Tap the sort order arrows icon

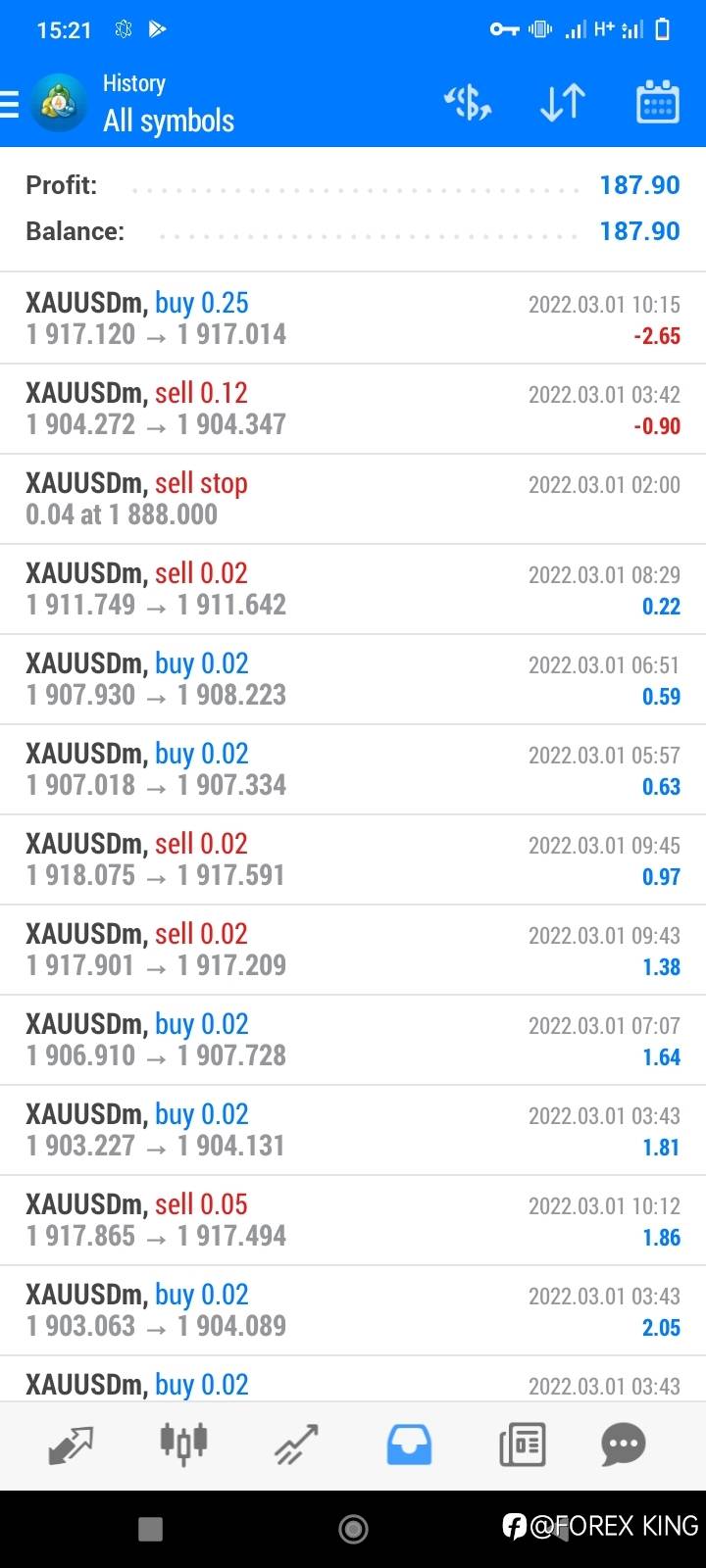[563, 102]
